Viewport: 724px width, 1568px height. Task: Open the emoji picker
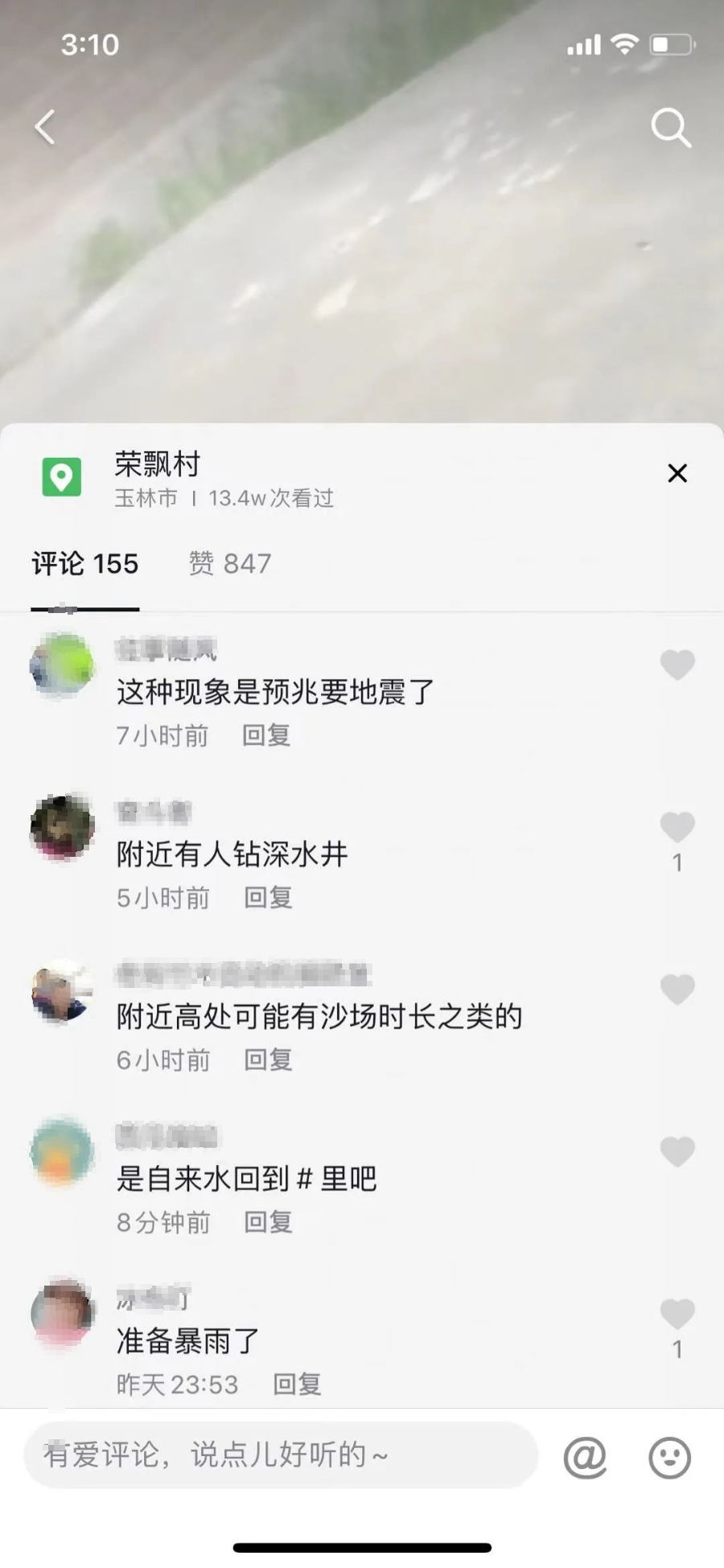point(669,1457)
